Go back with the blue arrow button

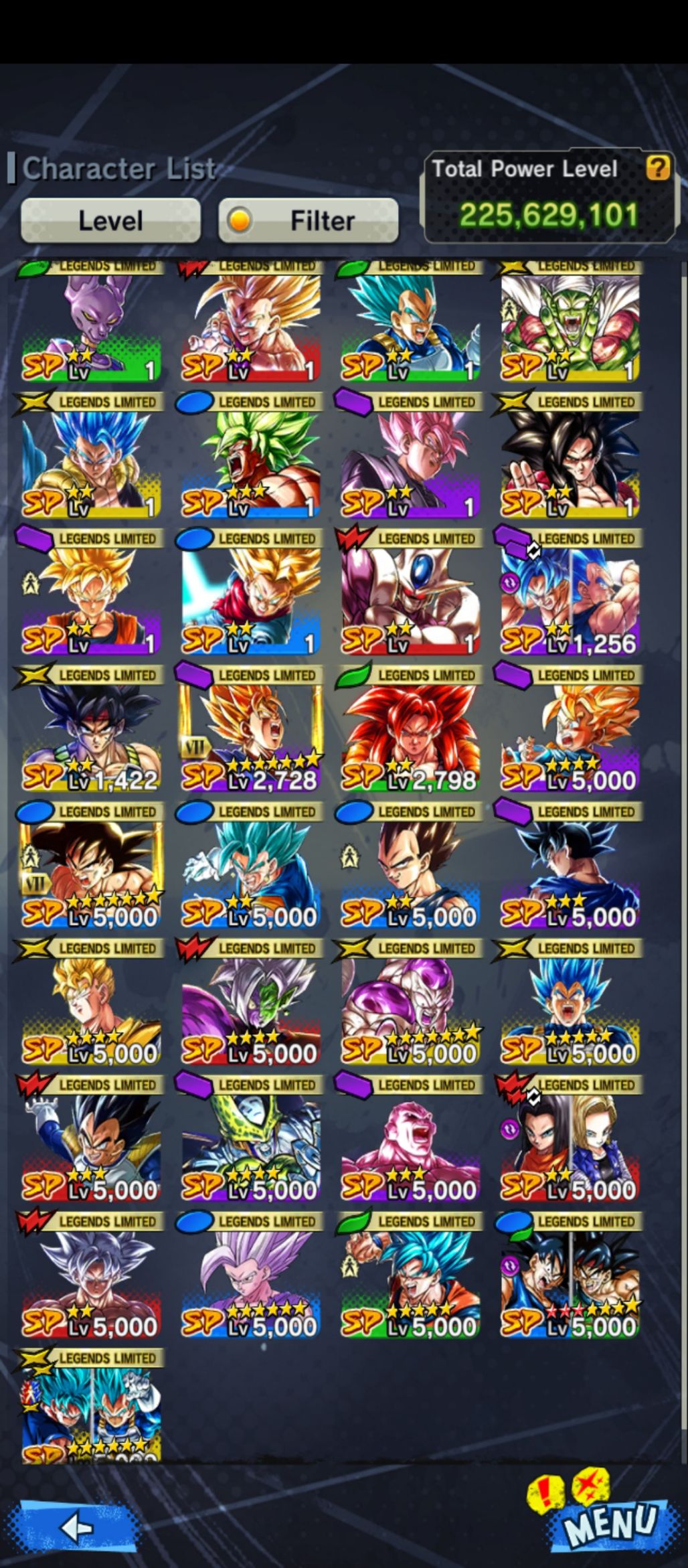77,1527
